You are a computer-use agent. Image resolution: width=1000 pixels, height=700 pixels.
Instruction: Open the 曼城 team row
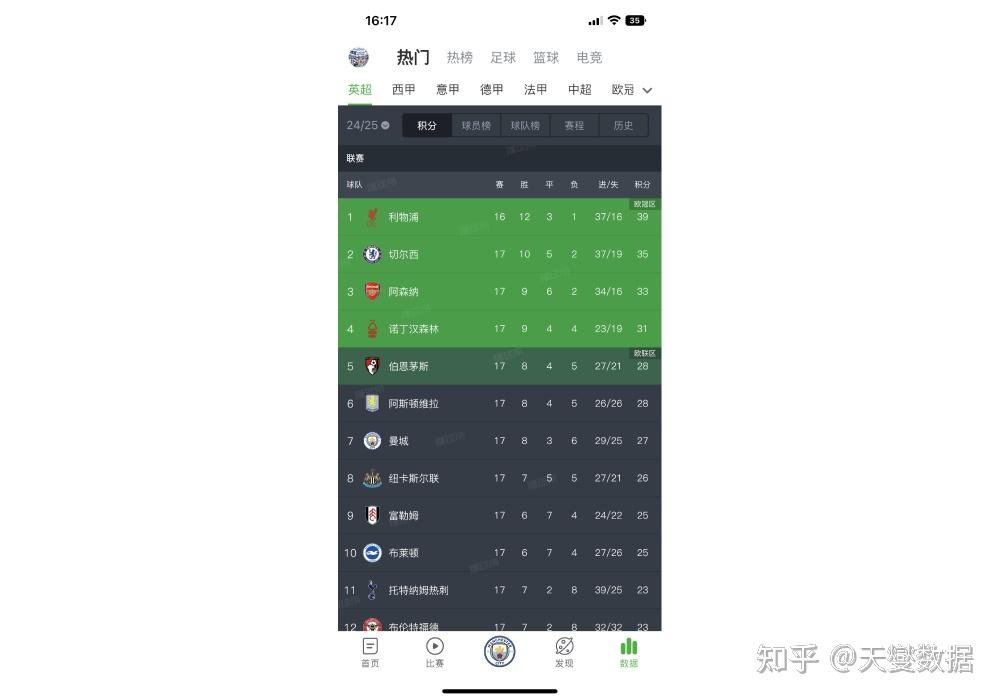(x=499, y=441)
